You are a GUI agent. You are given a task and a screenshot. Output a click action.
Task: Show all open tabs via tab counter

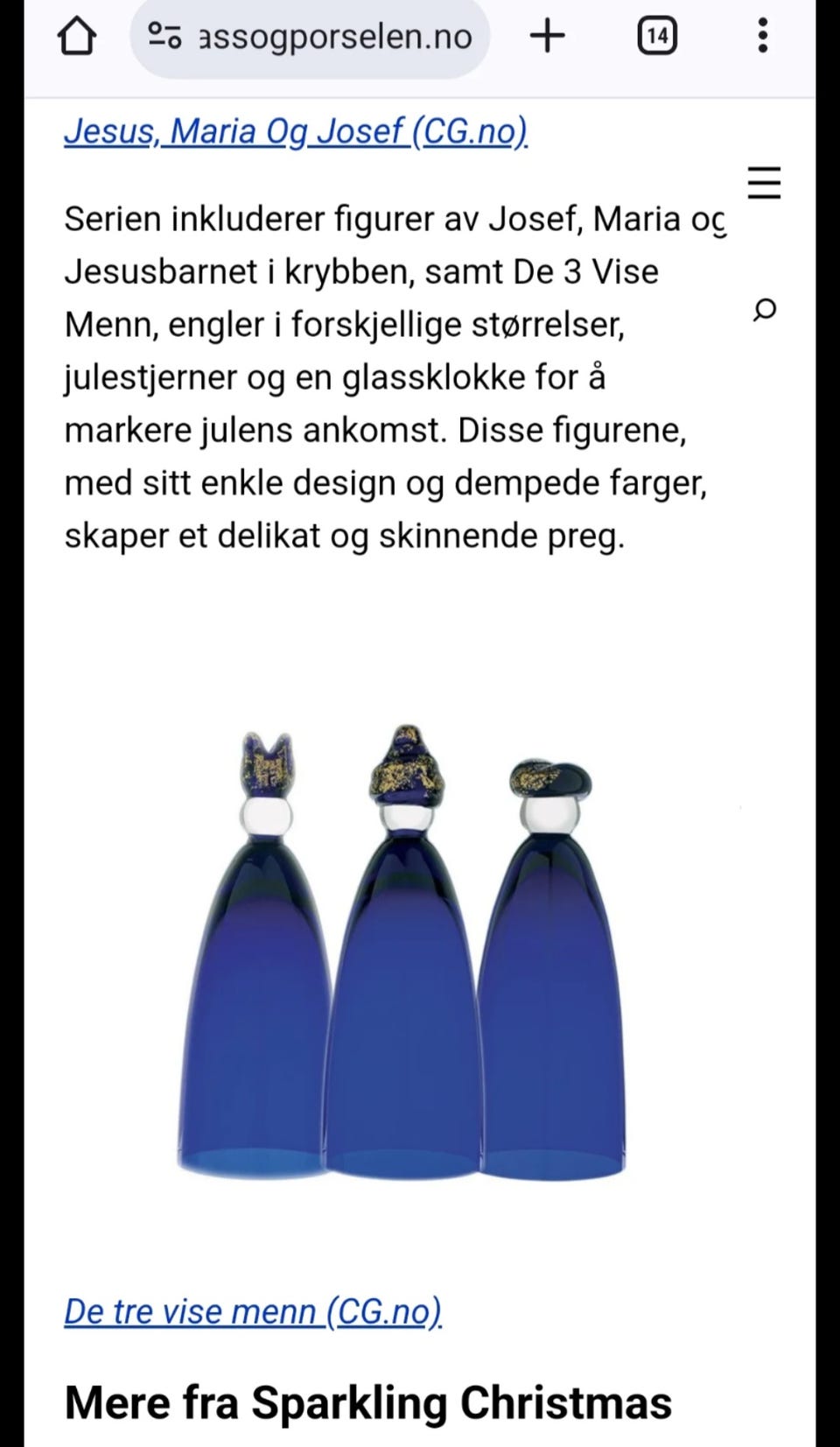(x=656, y=37)
